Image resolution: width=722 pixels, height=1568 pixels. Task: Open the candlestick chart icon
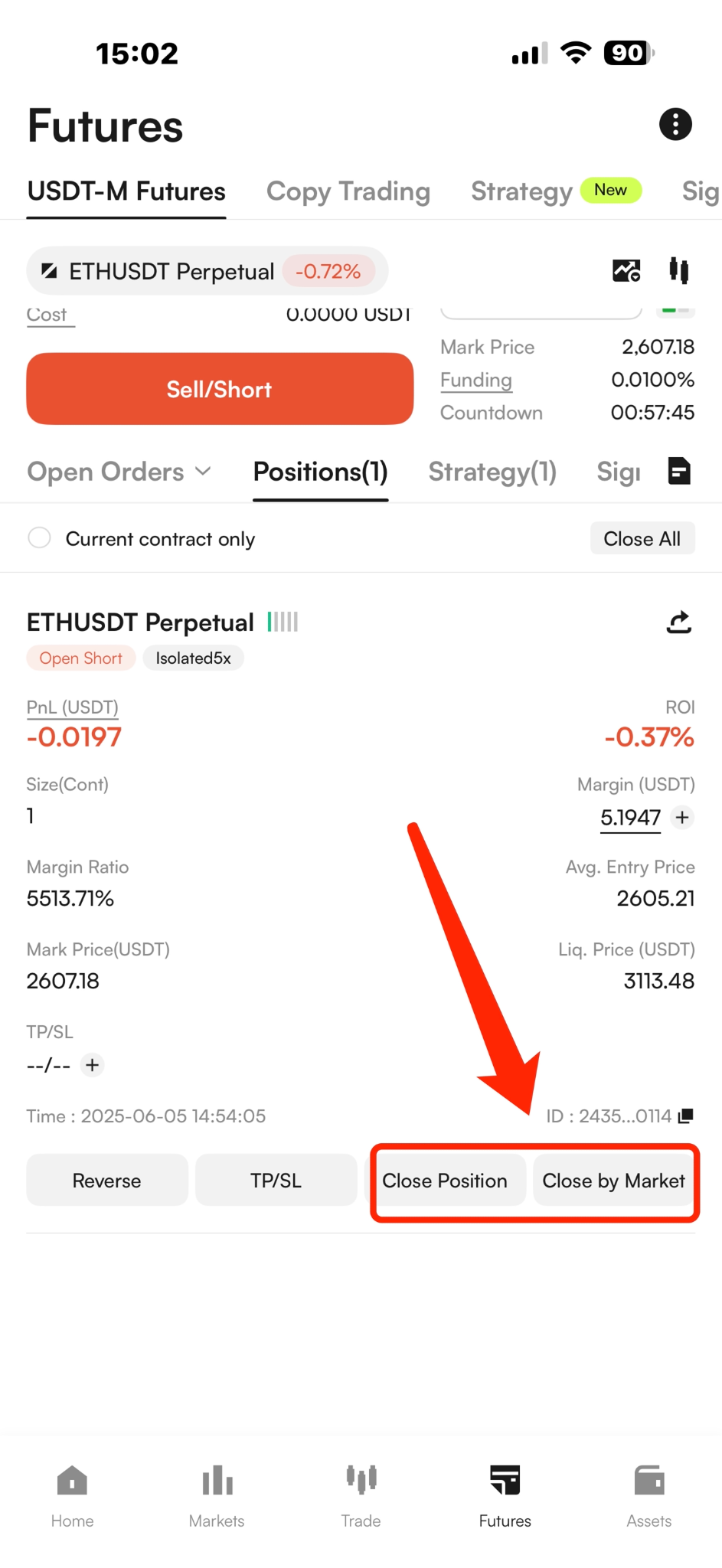point(678,270)
